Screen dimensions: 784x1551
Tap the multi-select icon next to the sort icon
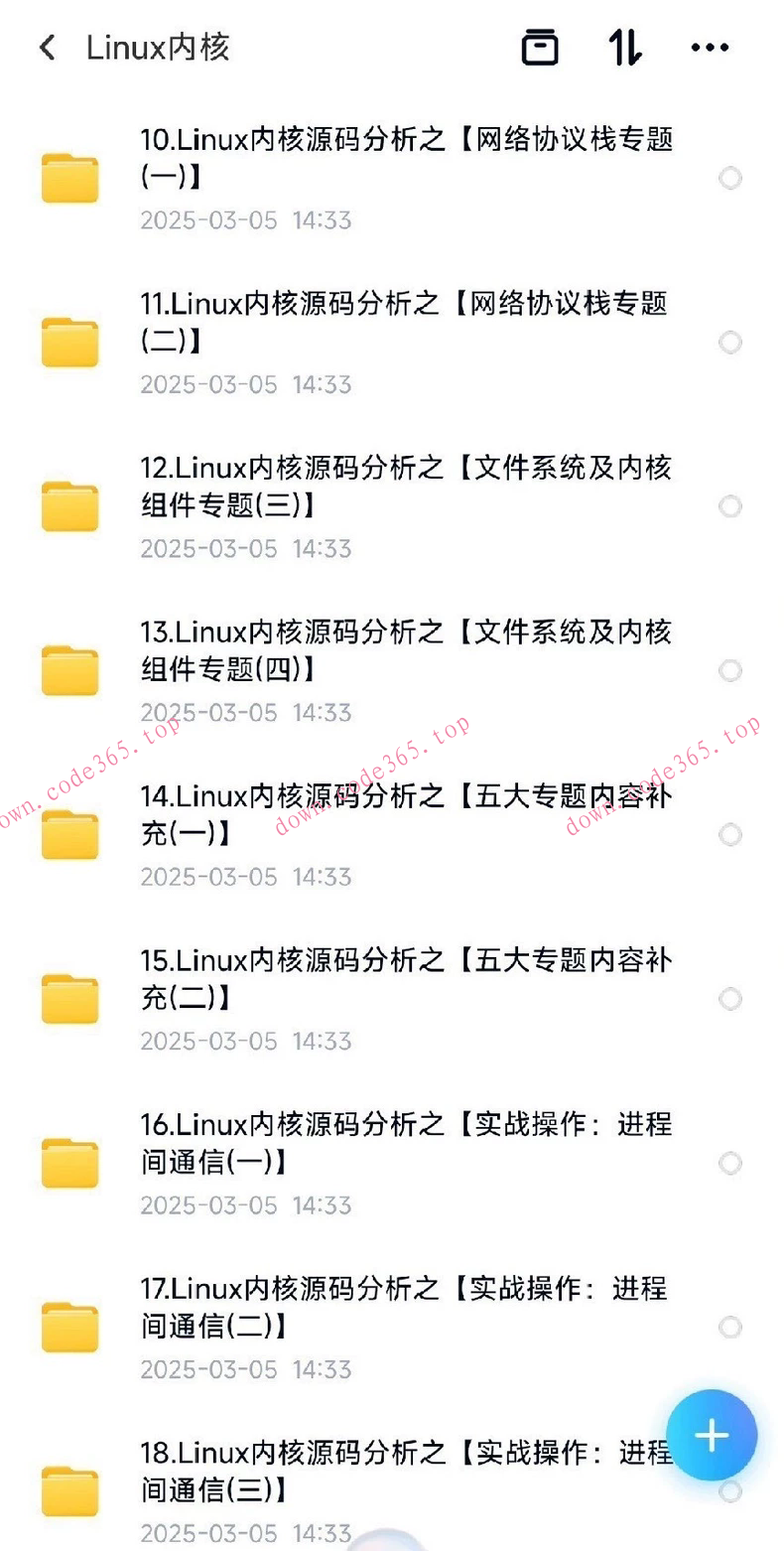(x=539, y=46)
